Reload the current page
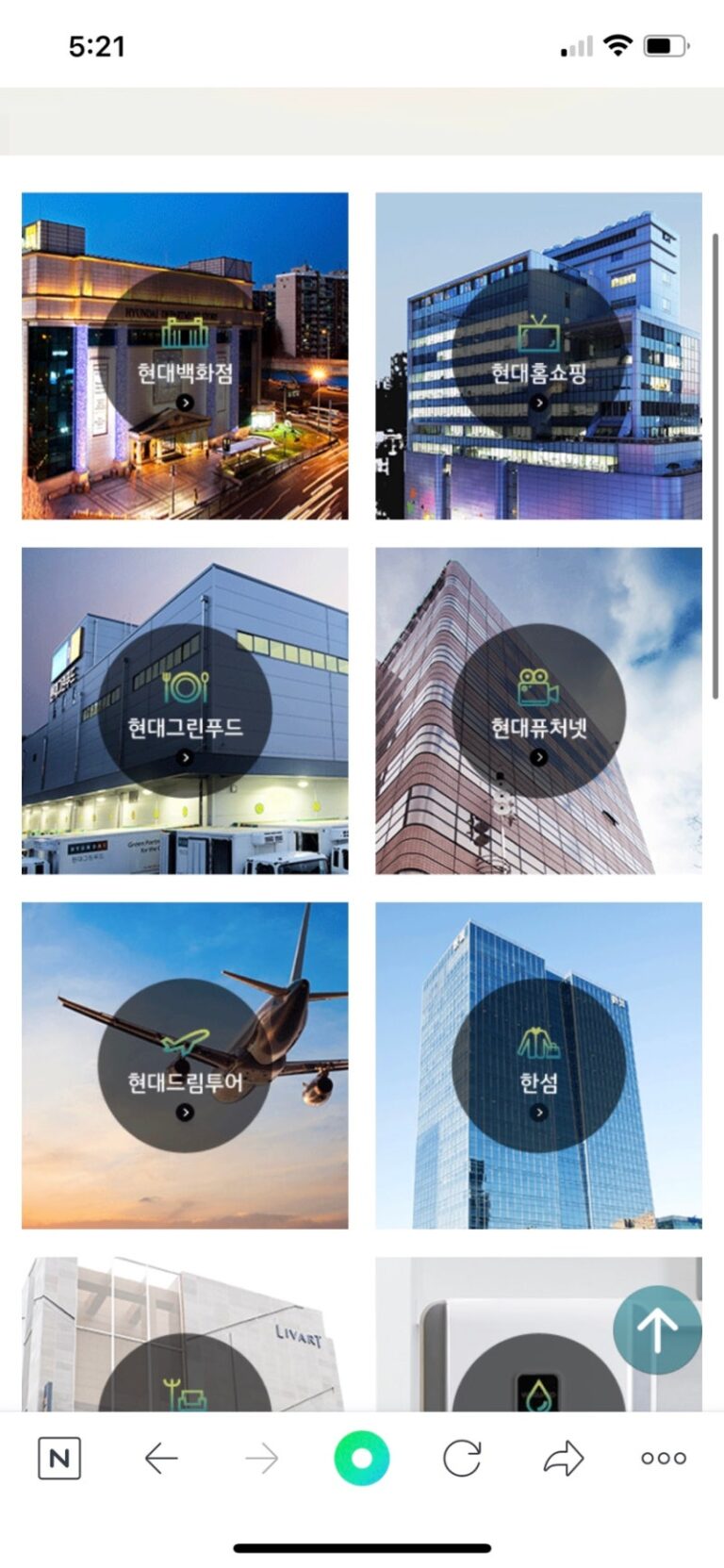 462,1459
